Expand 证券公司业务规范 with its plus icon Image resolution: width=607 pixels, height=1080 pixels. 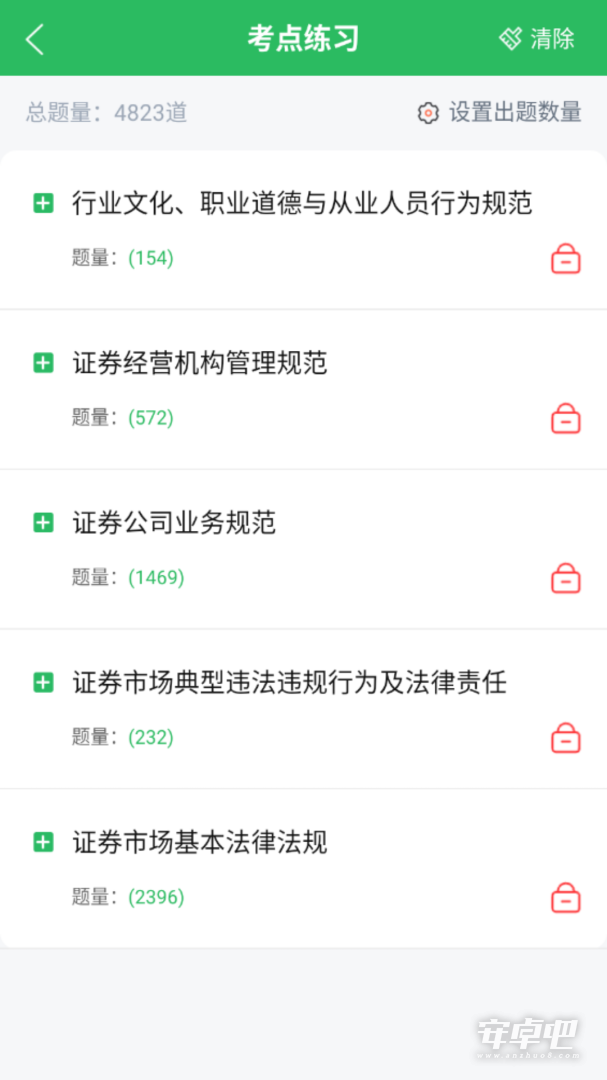(x=43, y=523)
